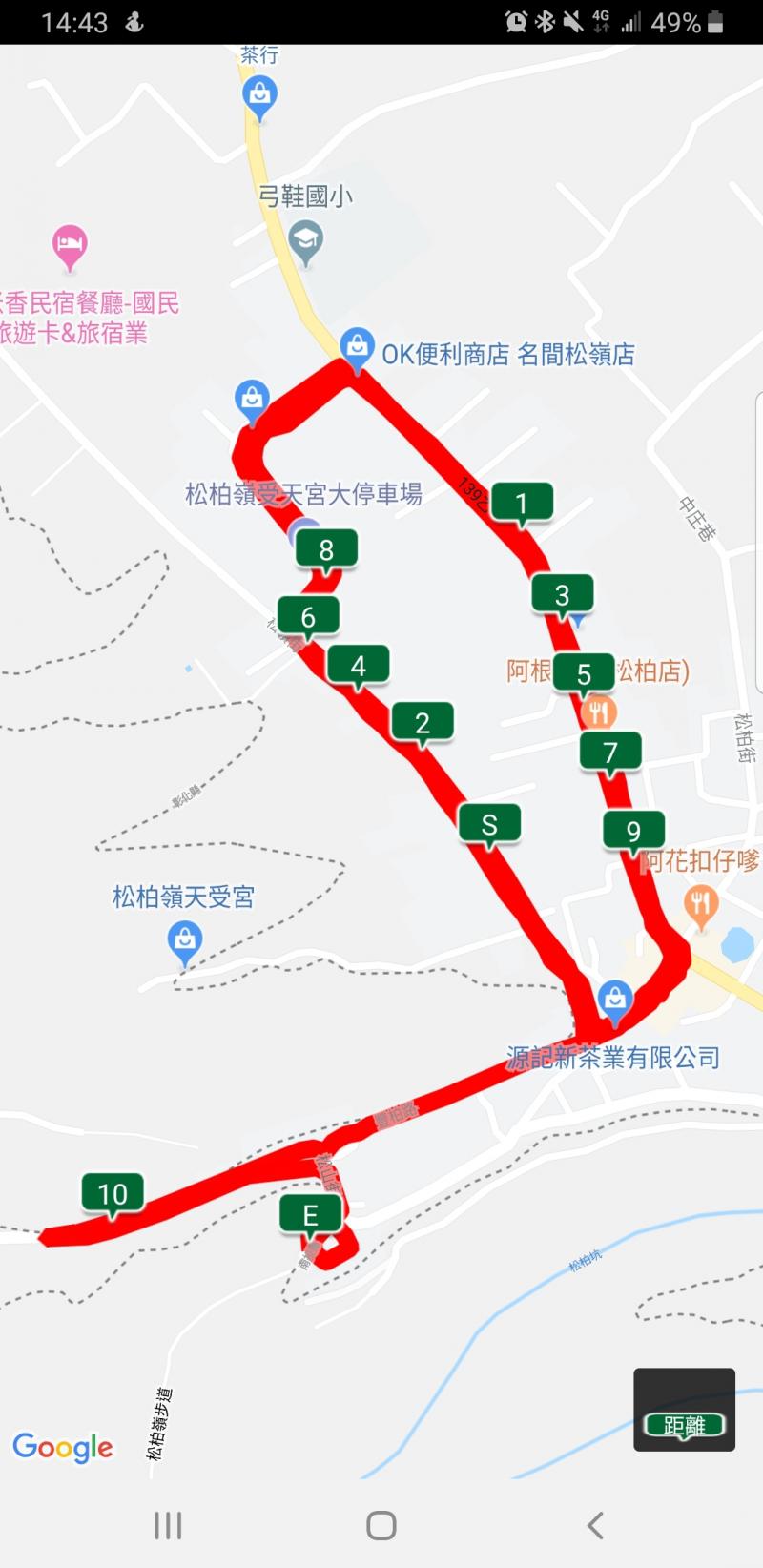Open recent apps
The image size is (763, 1568).
tap(168, 1525)
